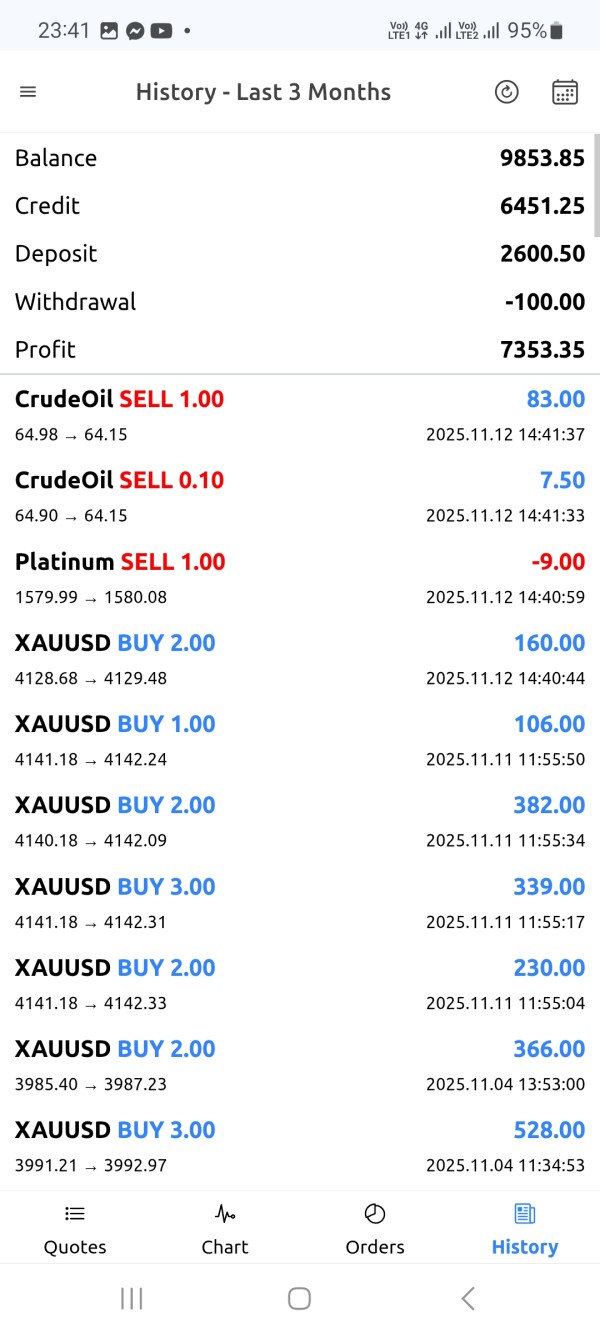Switch to the Quotes tab
This screenshot has height=1333, width=600.
75,1229
